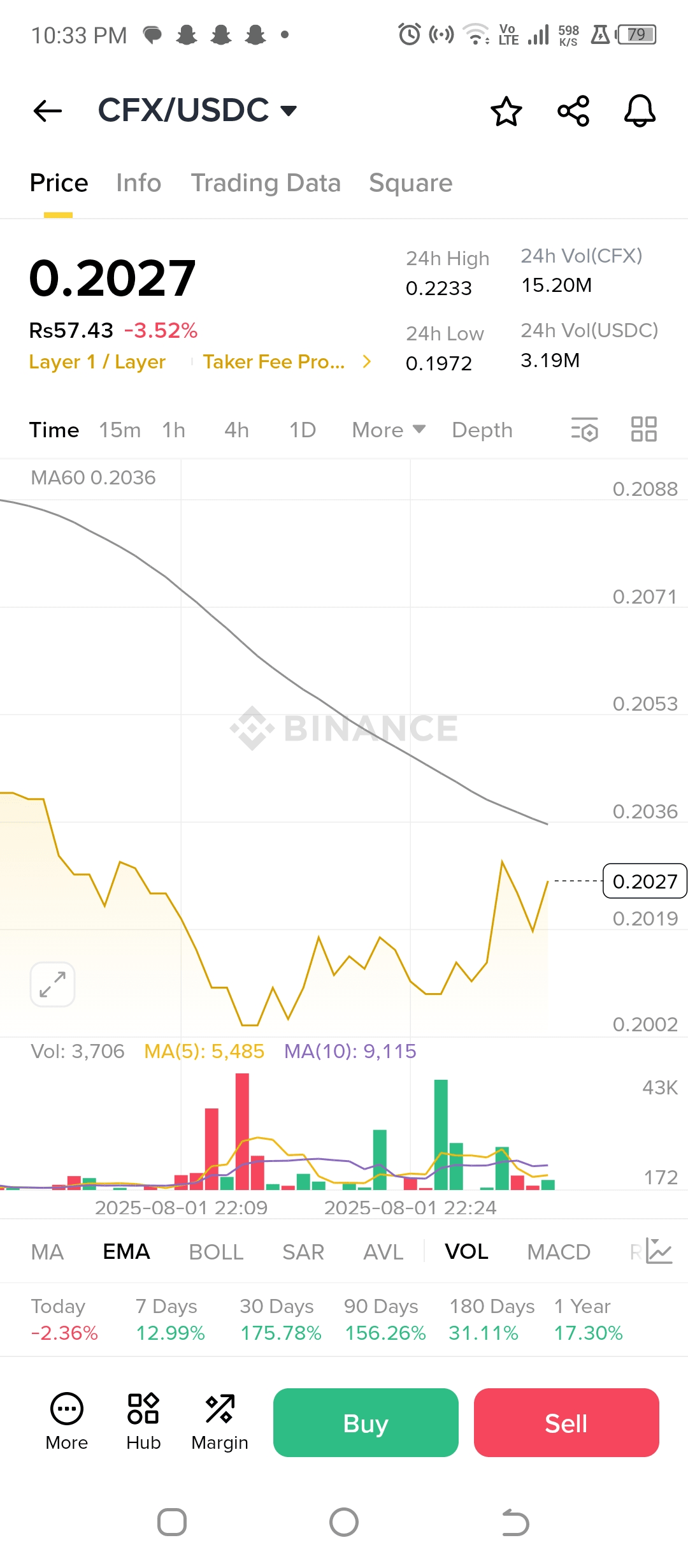688x1568 pixels.
Task: Add CFX/USDC to favorites with the star
Action: coord(506,112)
